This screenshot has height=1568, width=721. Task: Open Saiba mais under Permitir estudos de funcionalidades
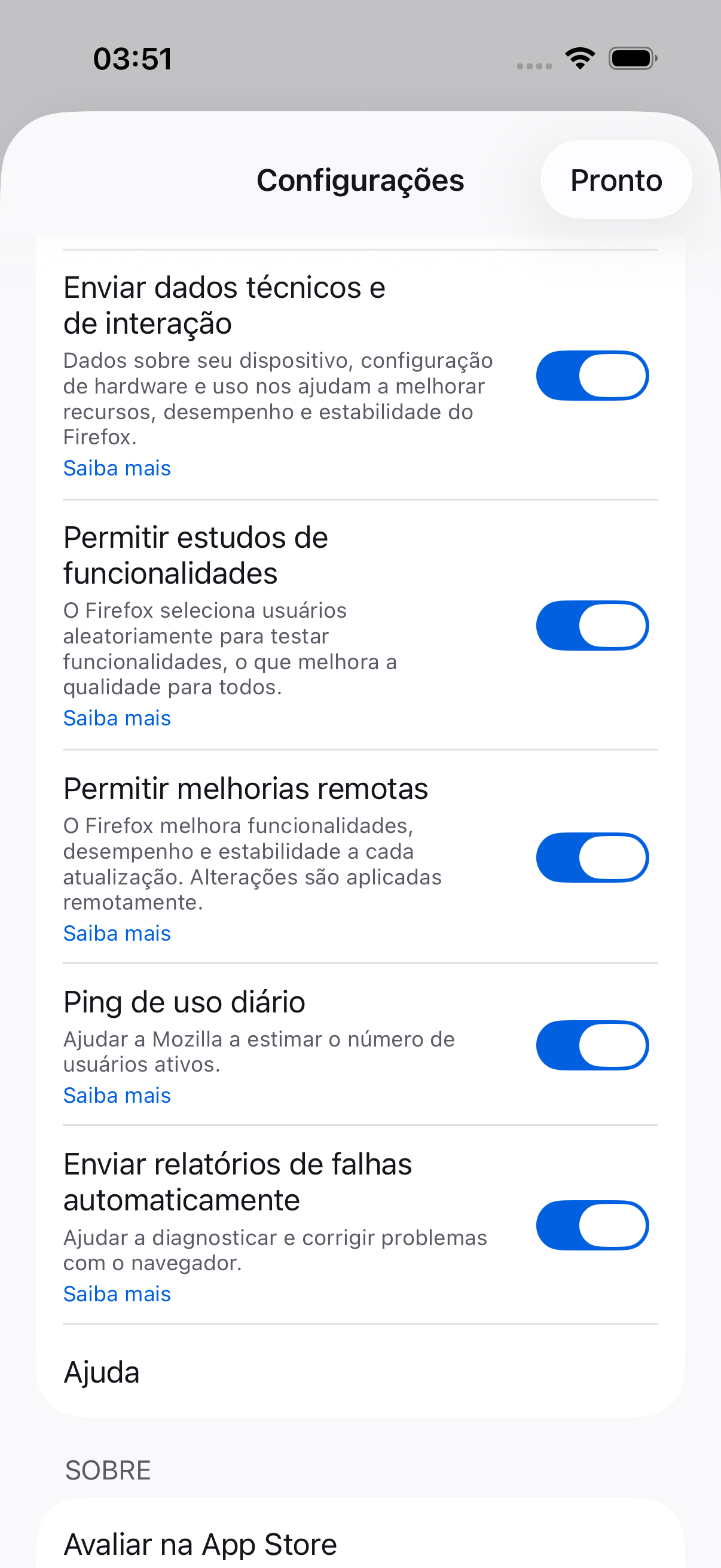click(x=117, y=718)
